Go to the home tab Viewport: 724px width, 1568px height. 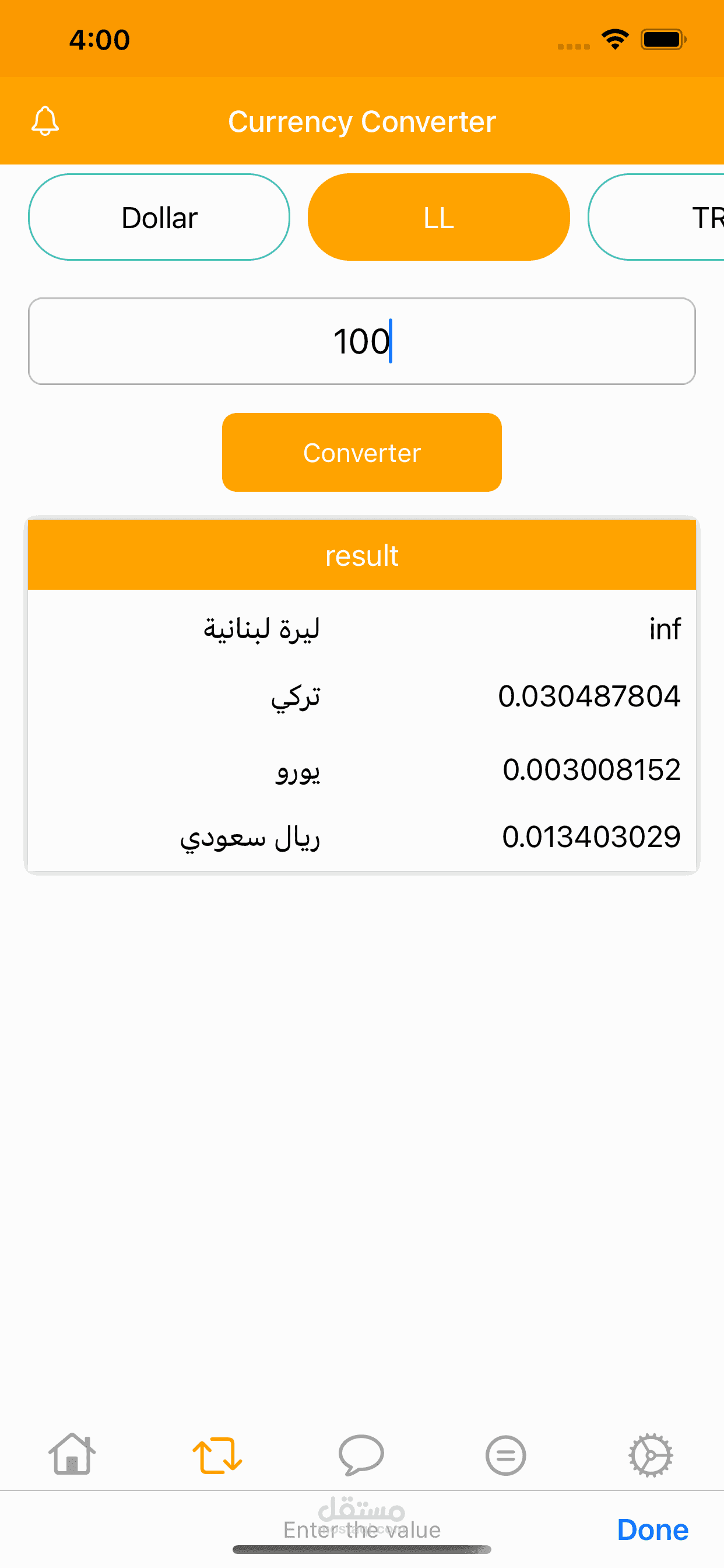click(72, 1455)
